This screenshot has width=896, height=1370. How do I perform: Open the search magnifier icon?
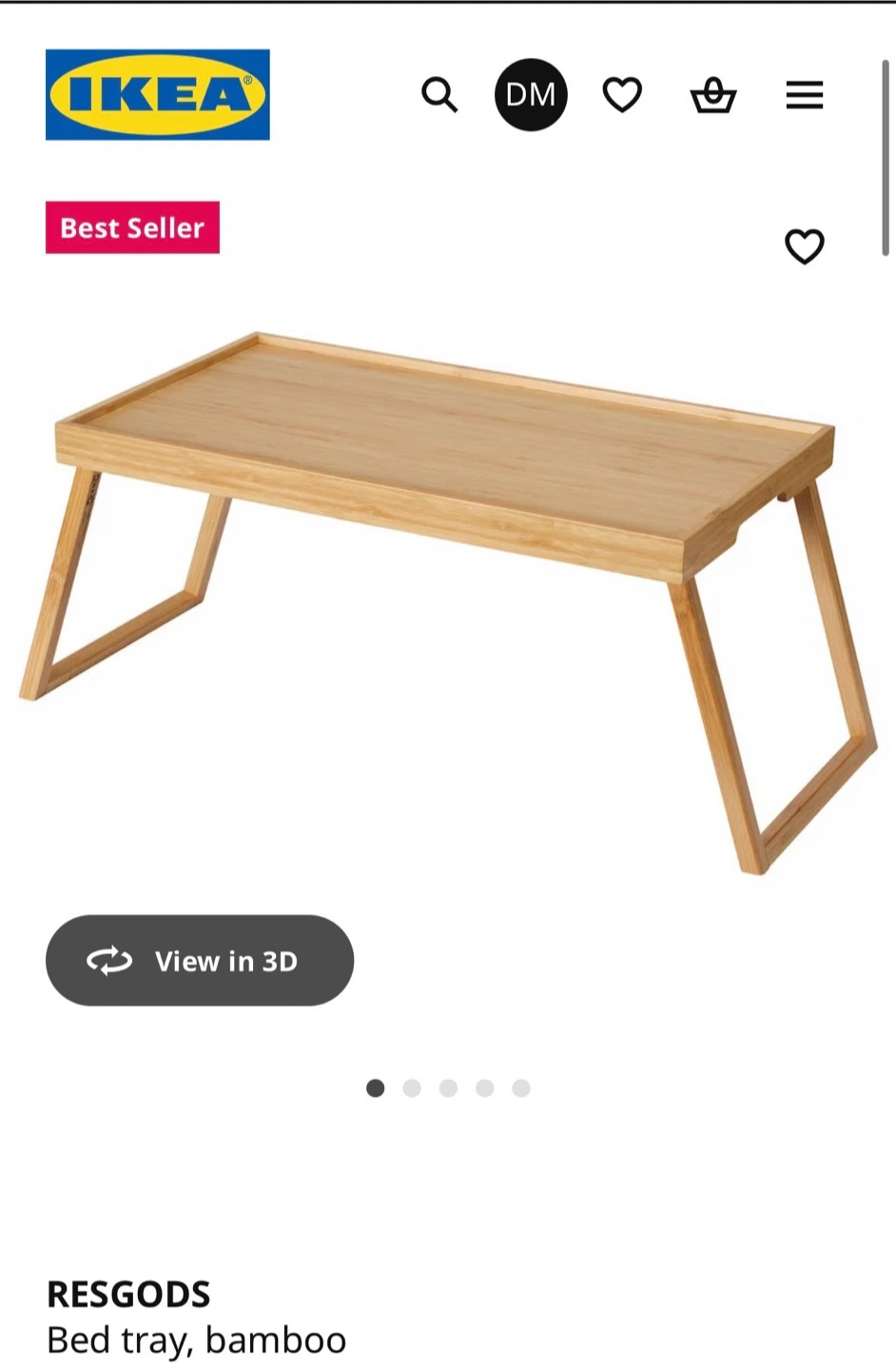439,95
